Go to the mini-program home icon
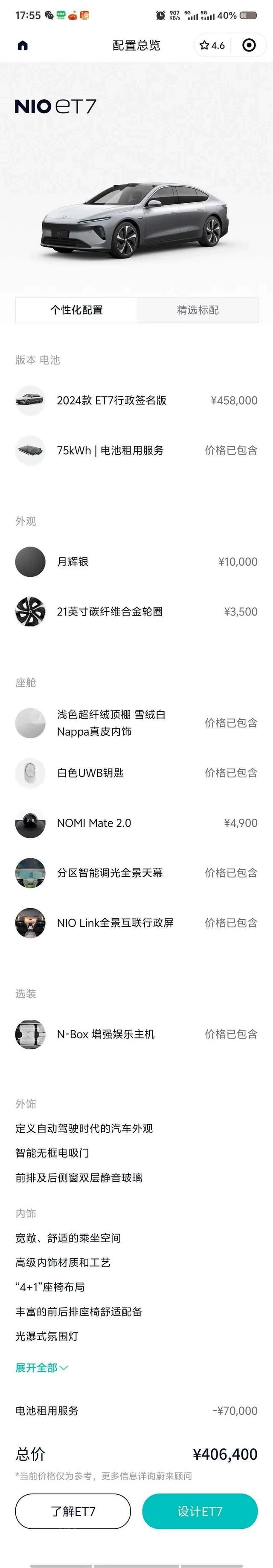This screenshot has height=1568, width=273. pyautogui.click(x=23, y=46)
